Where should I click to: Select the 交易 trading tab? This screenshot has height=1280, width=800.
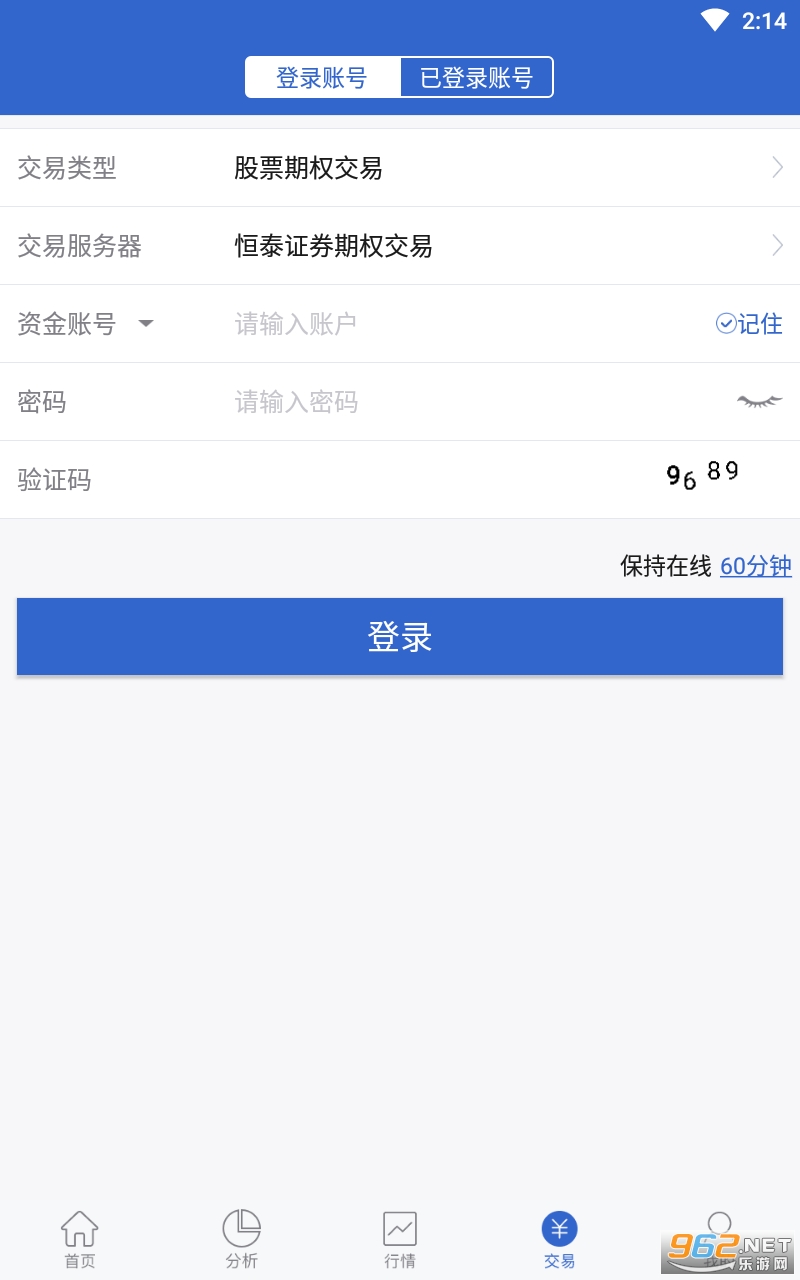(559, 1240)
